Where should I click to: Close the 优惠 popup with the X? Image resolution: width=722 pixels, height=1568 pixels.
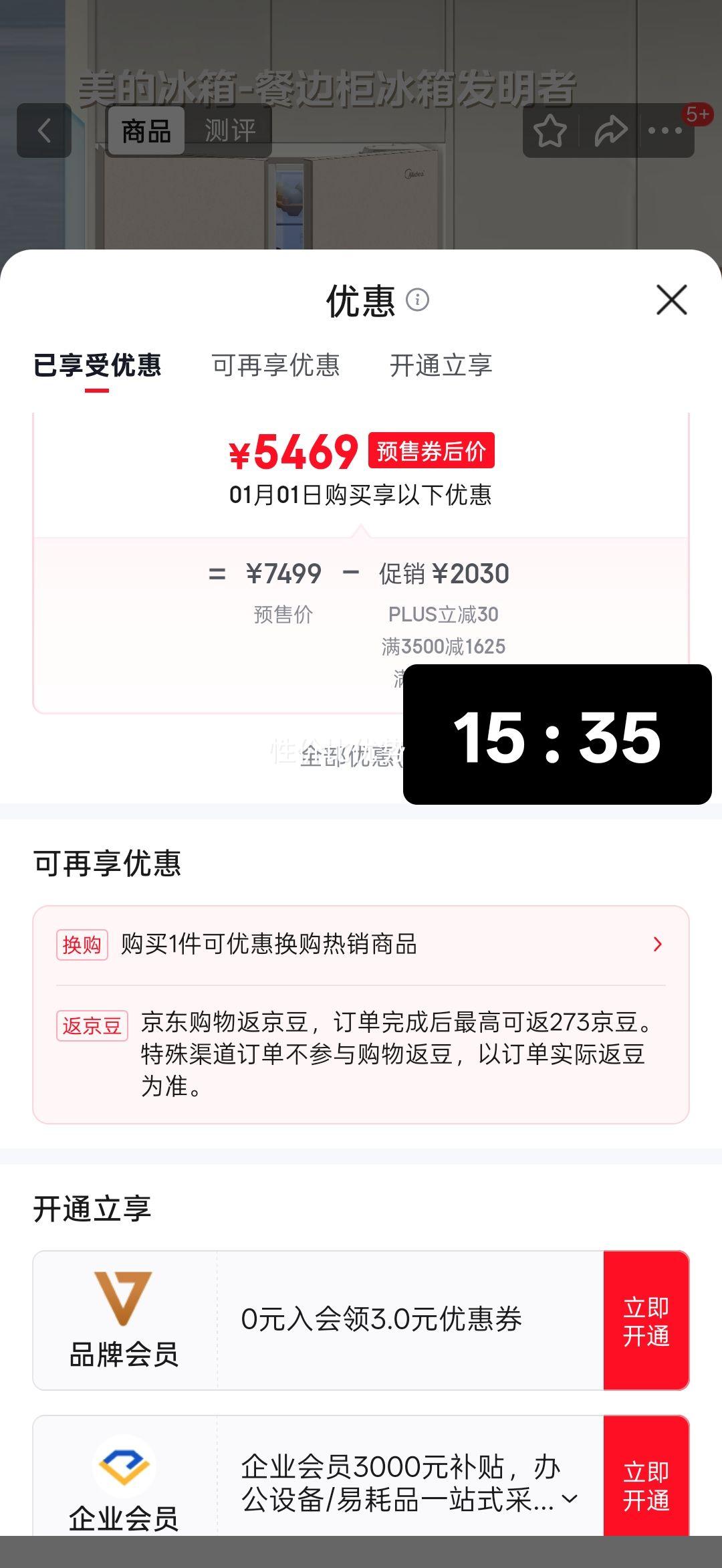point(672,300)
